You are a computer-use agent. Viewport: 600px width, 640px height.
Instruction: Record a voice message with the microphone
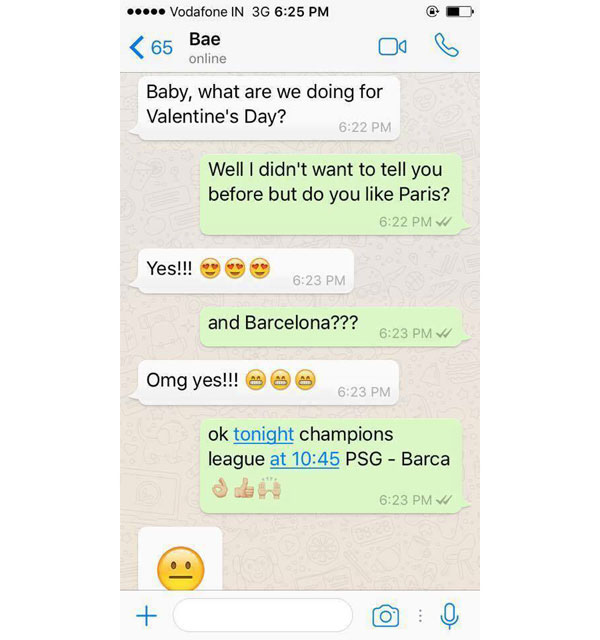click(x=449, y=615)
